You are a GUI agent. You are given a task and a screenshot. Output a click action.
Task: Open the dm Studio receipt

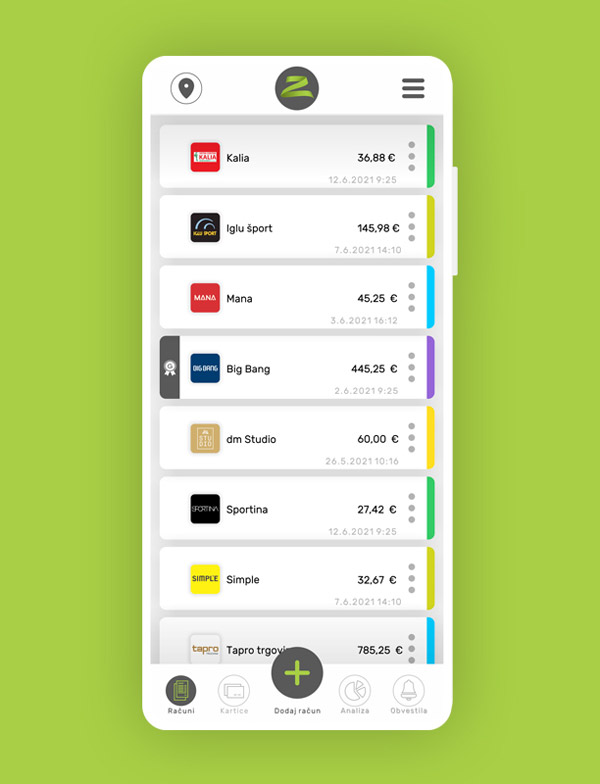[x=292, y=439]
